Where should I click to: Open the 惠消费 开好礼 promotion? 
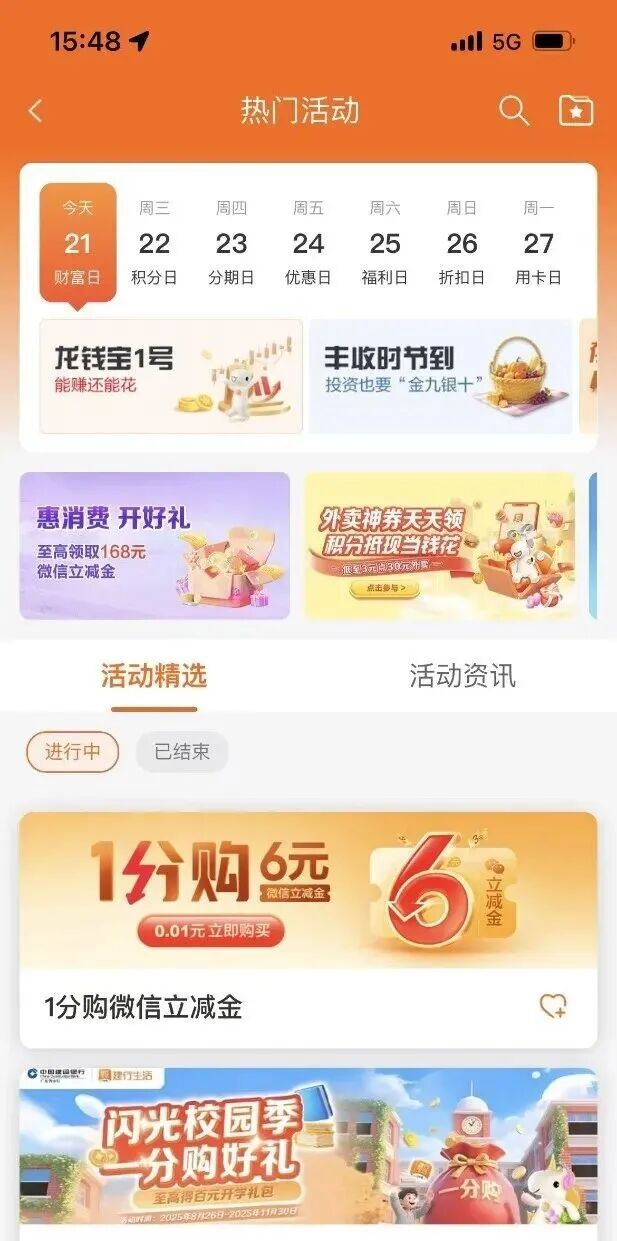pos(155,546)
